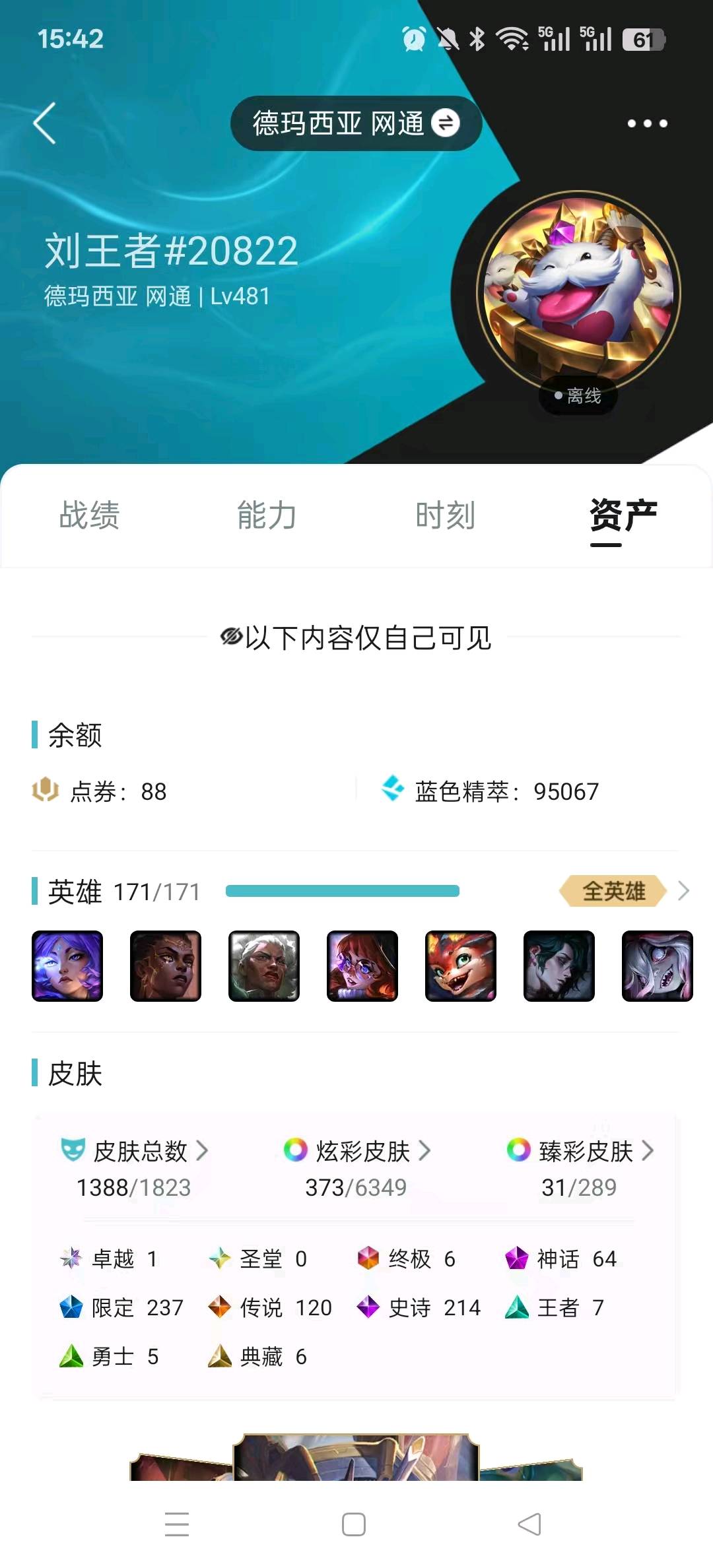Tap the Poro profile avatar
Viewport: 713px width, 1568px height.
click(578, 292)
